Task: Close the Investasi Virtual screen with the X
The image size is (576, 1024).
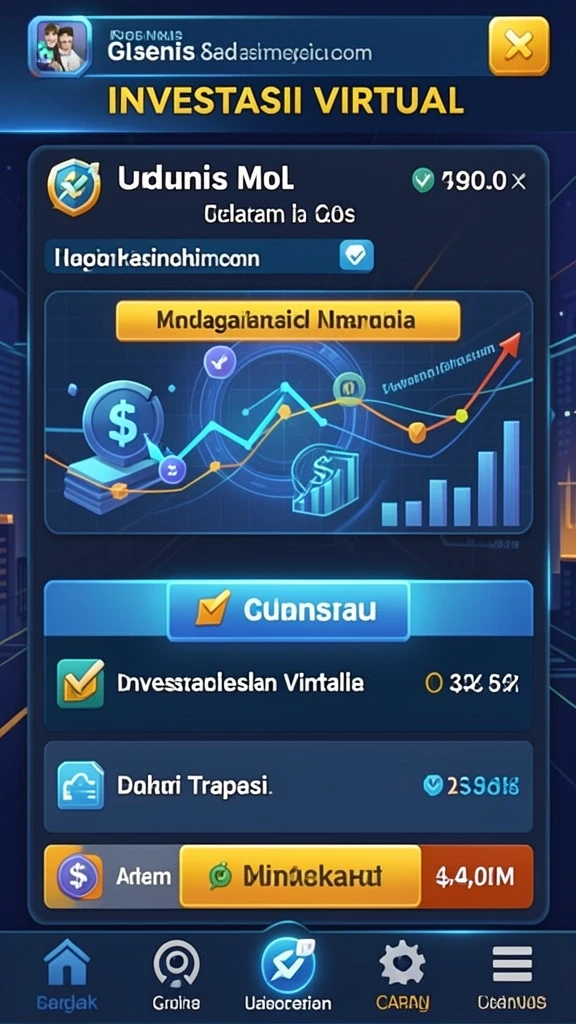Action: tap(519, 46)
